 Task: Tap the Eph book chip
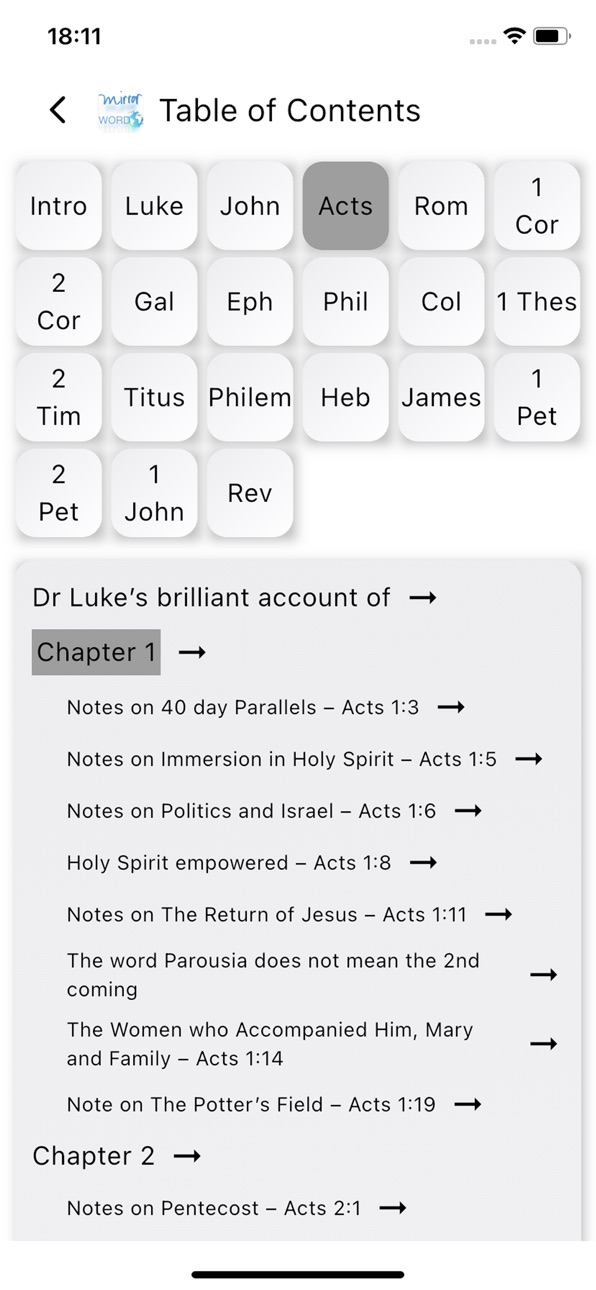tap(250, 301)
